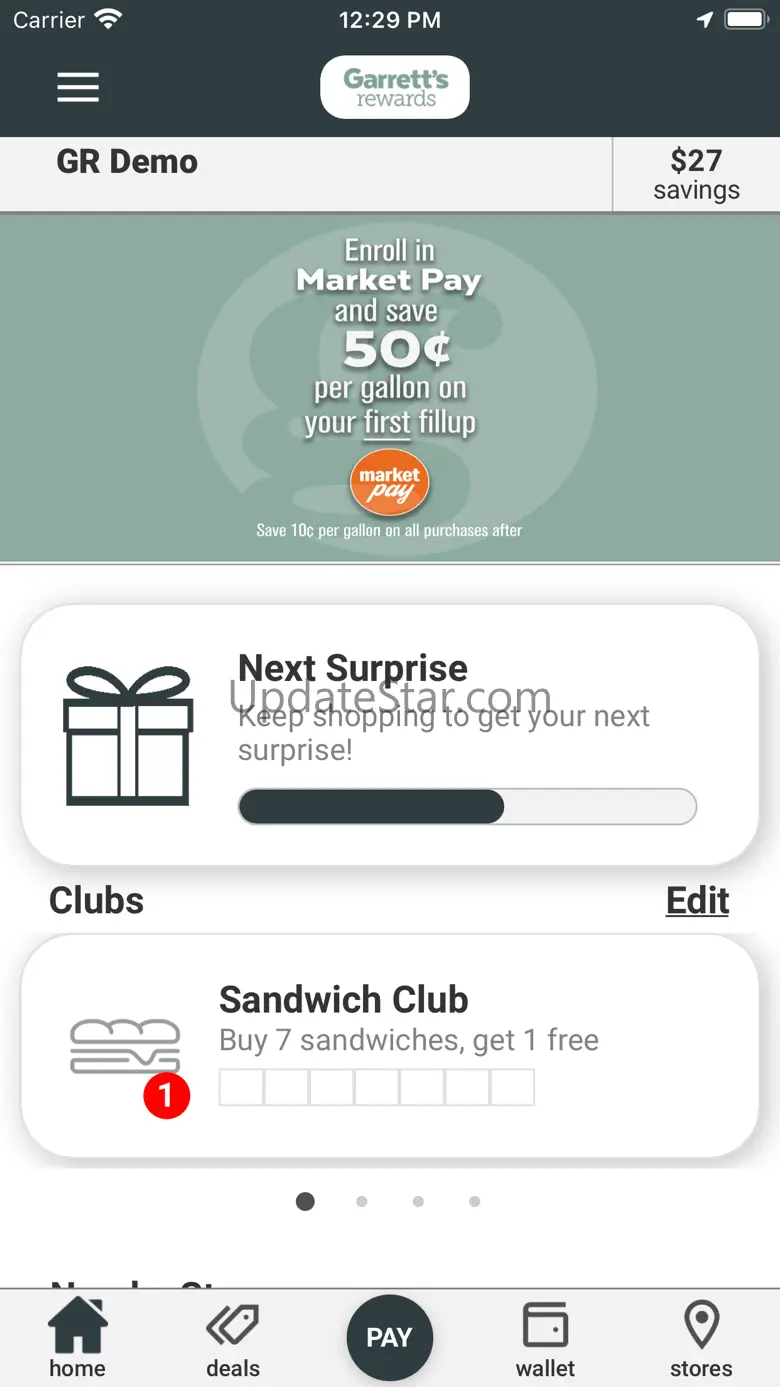Tap the round PAY button
780x1387 pixels.
coord(390,1338)
